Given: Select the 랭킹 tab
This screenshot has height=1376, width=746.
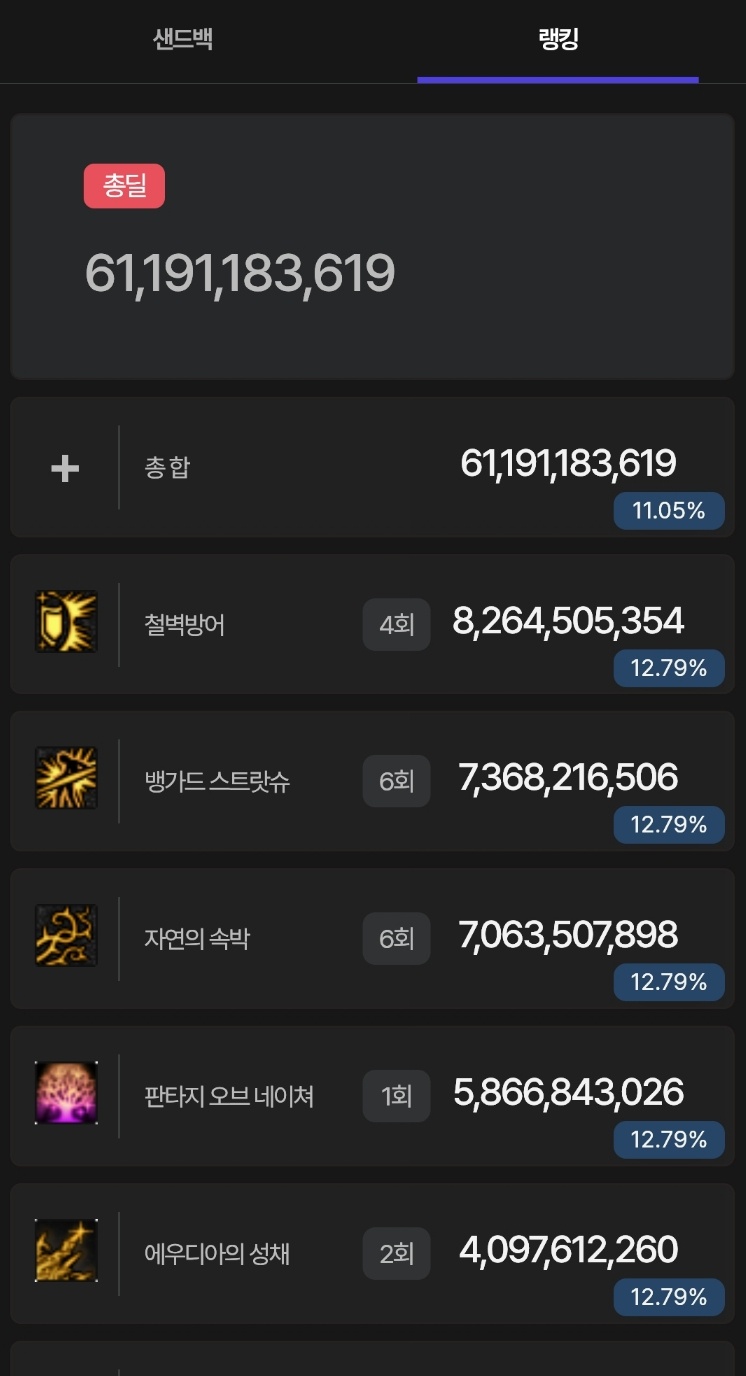Looking at the screenshot, I should 558,40.
